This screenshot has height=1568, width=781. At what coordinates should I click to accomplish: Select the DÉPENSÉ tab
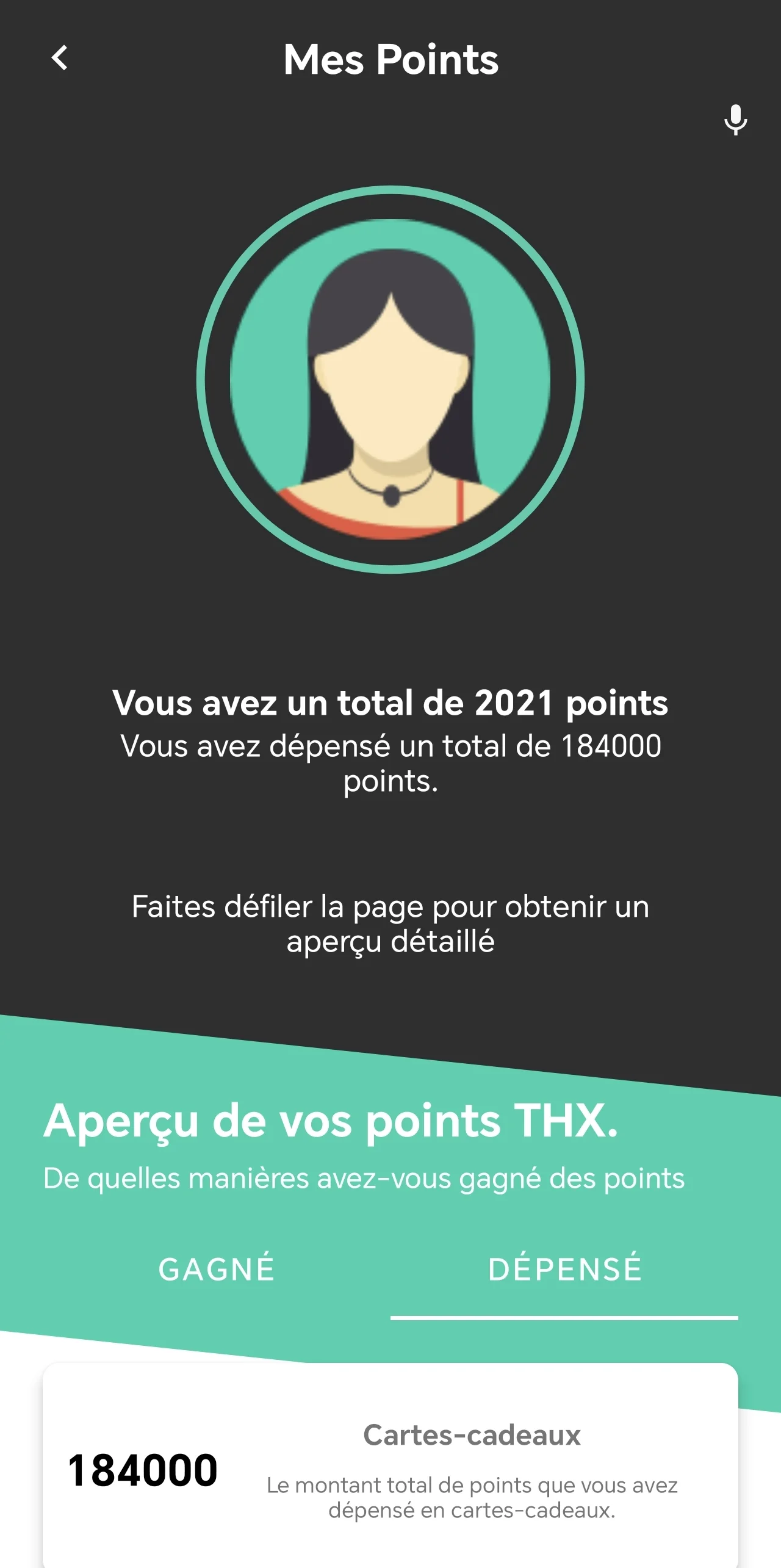(564, 1270)
